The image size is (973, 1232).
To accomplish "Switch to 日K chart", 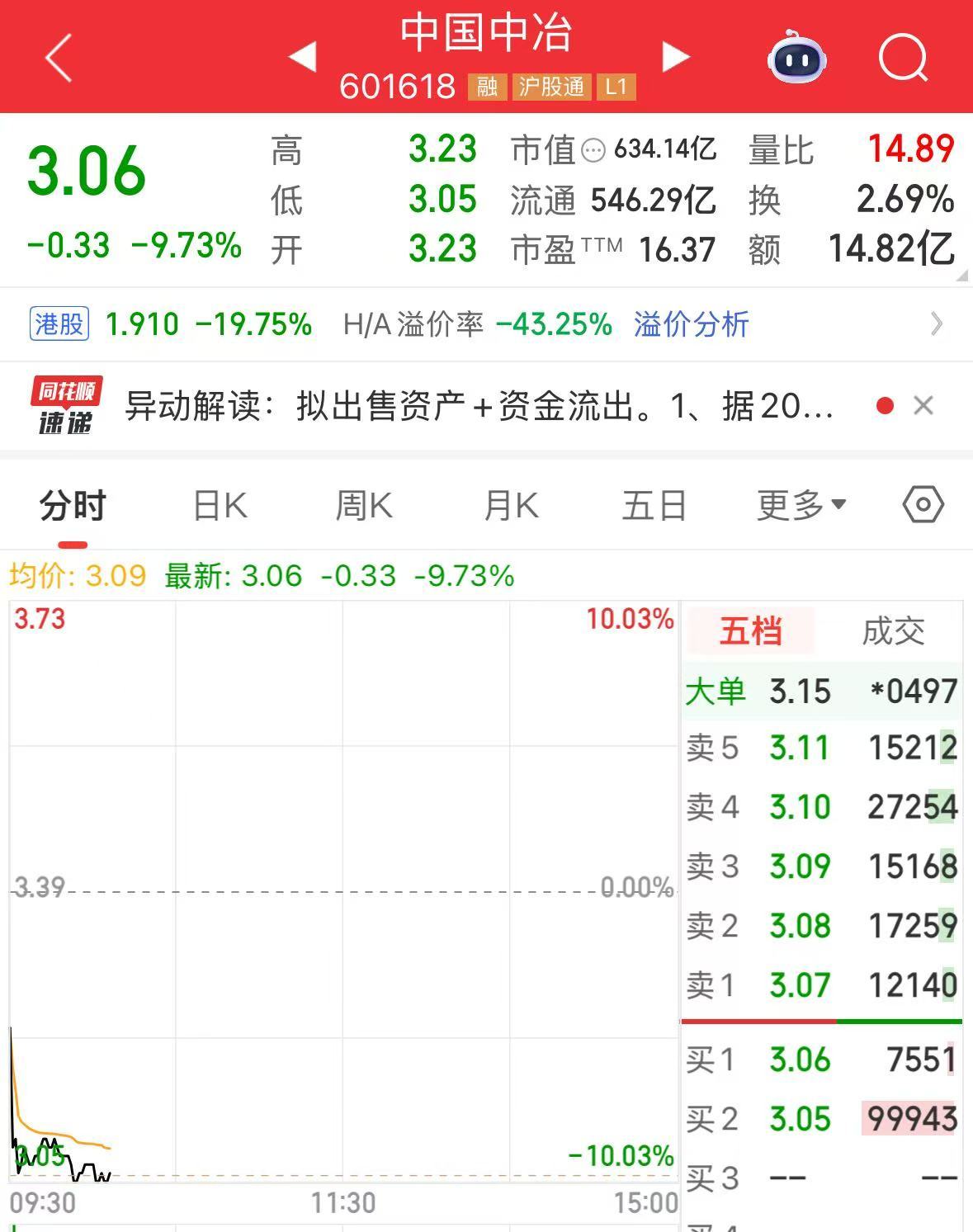I will click(x=220, y=505).
